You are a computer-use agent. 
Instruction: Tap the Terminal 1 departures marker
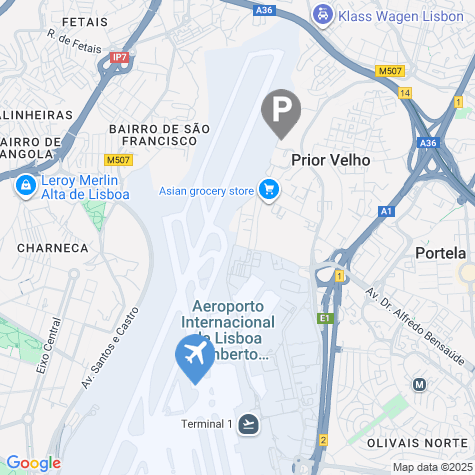(x=248, y=424)
